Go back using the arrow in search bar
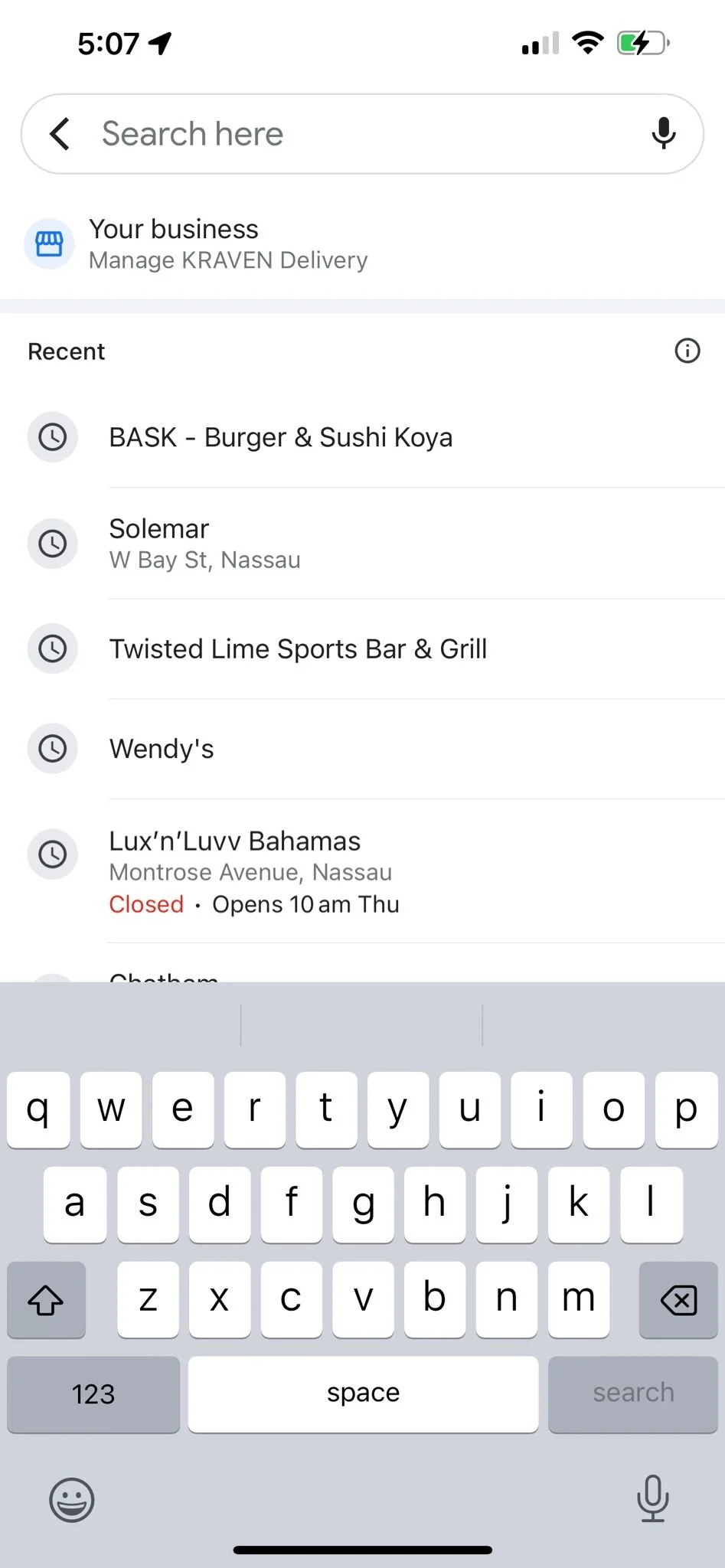 pos(60,134)
